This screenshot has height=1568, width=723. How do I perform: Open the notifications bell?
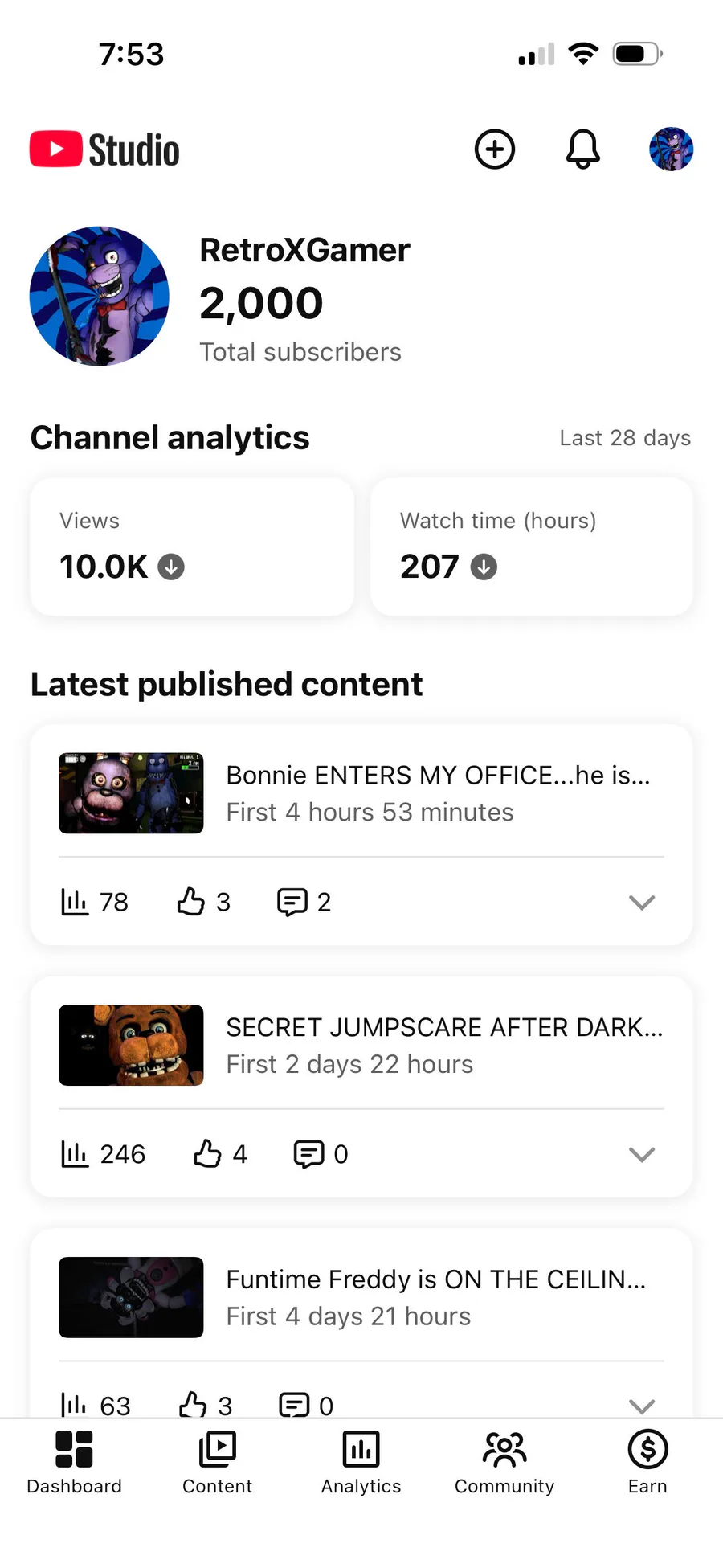(x=583, y=149)
